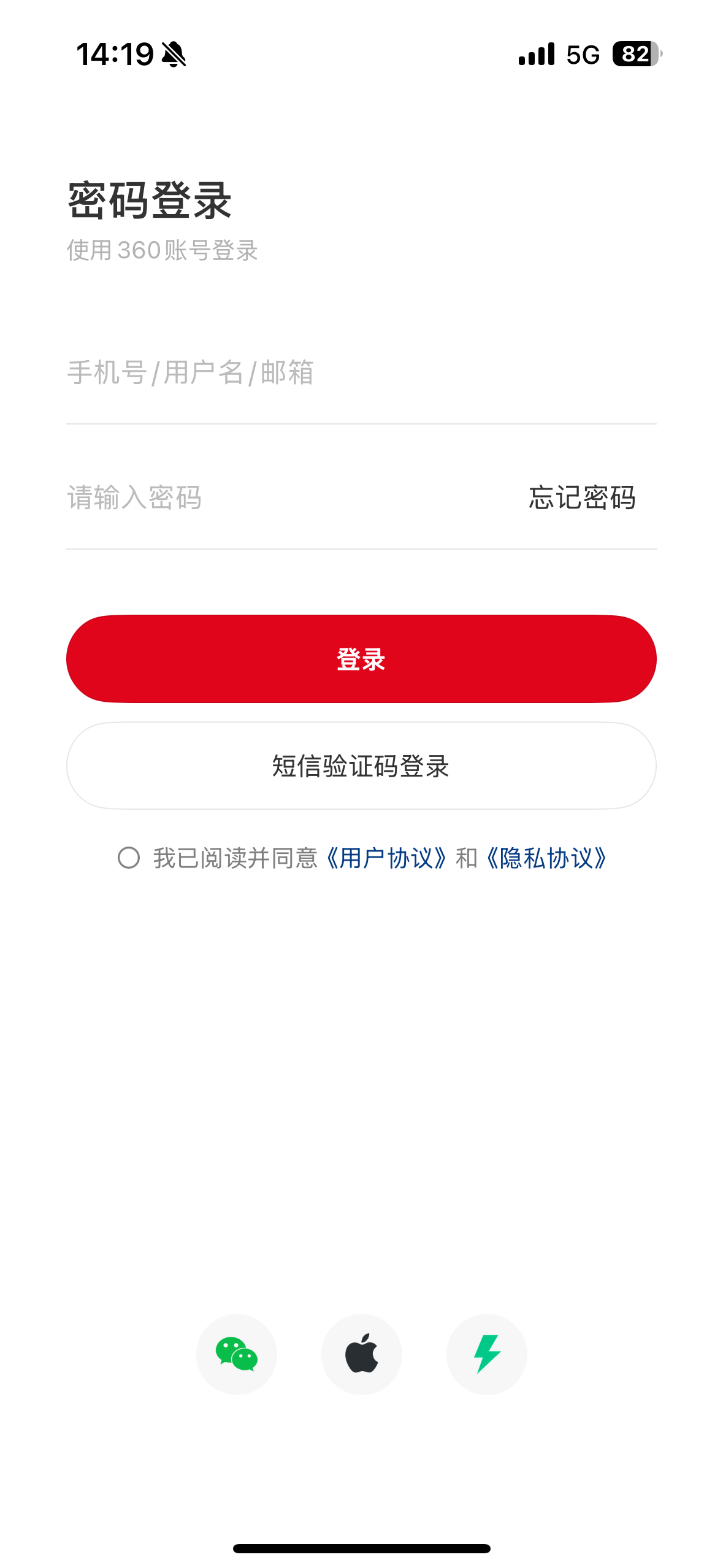Open 忘记密码 password recovery
The width and height of the screenshot is (723, 1568).
click(581, 498)
